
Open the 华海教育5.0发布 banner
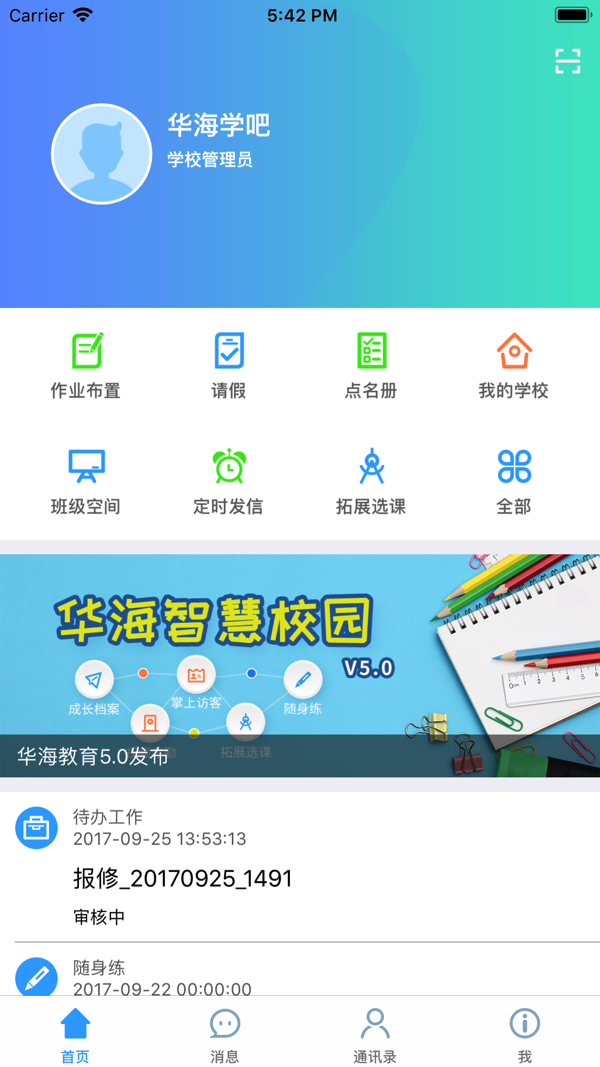pyautogui.click(x=300, y=666)
